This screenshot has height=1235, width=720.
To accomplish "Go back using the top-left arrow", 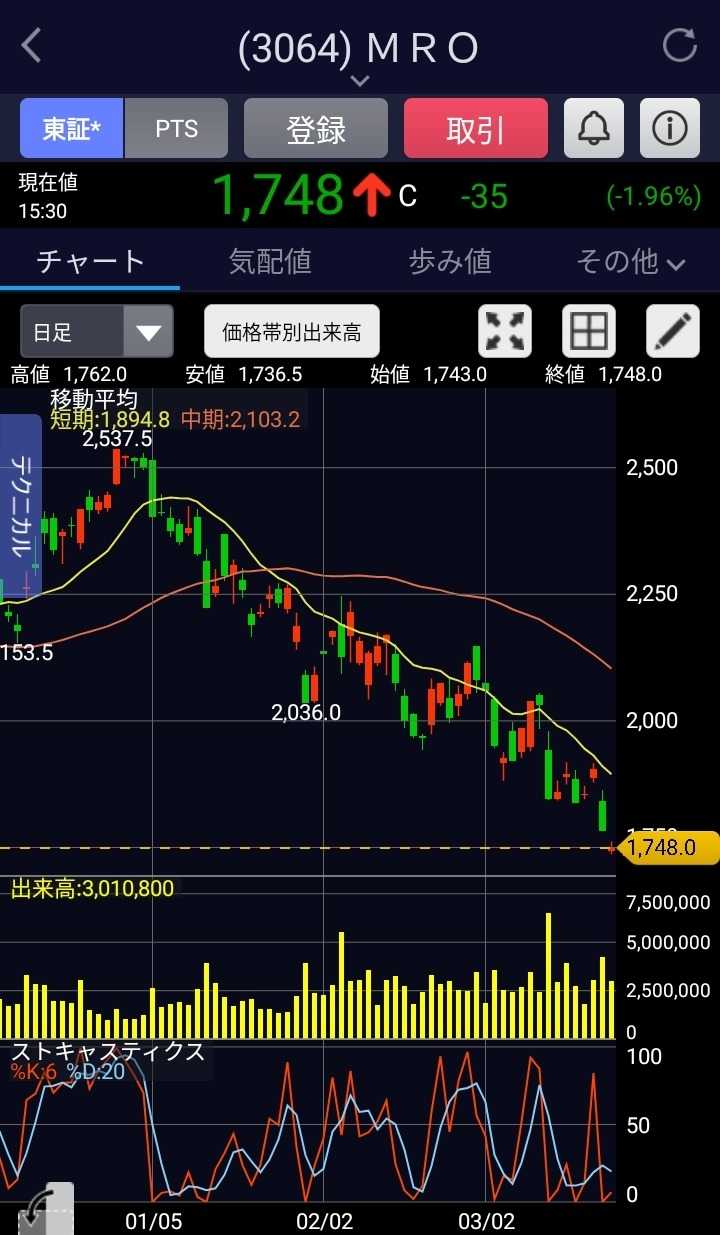I will tap(32, 46).
